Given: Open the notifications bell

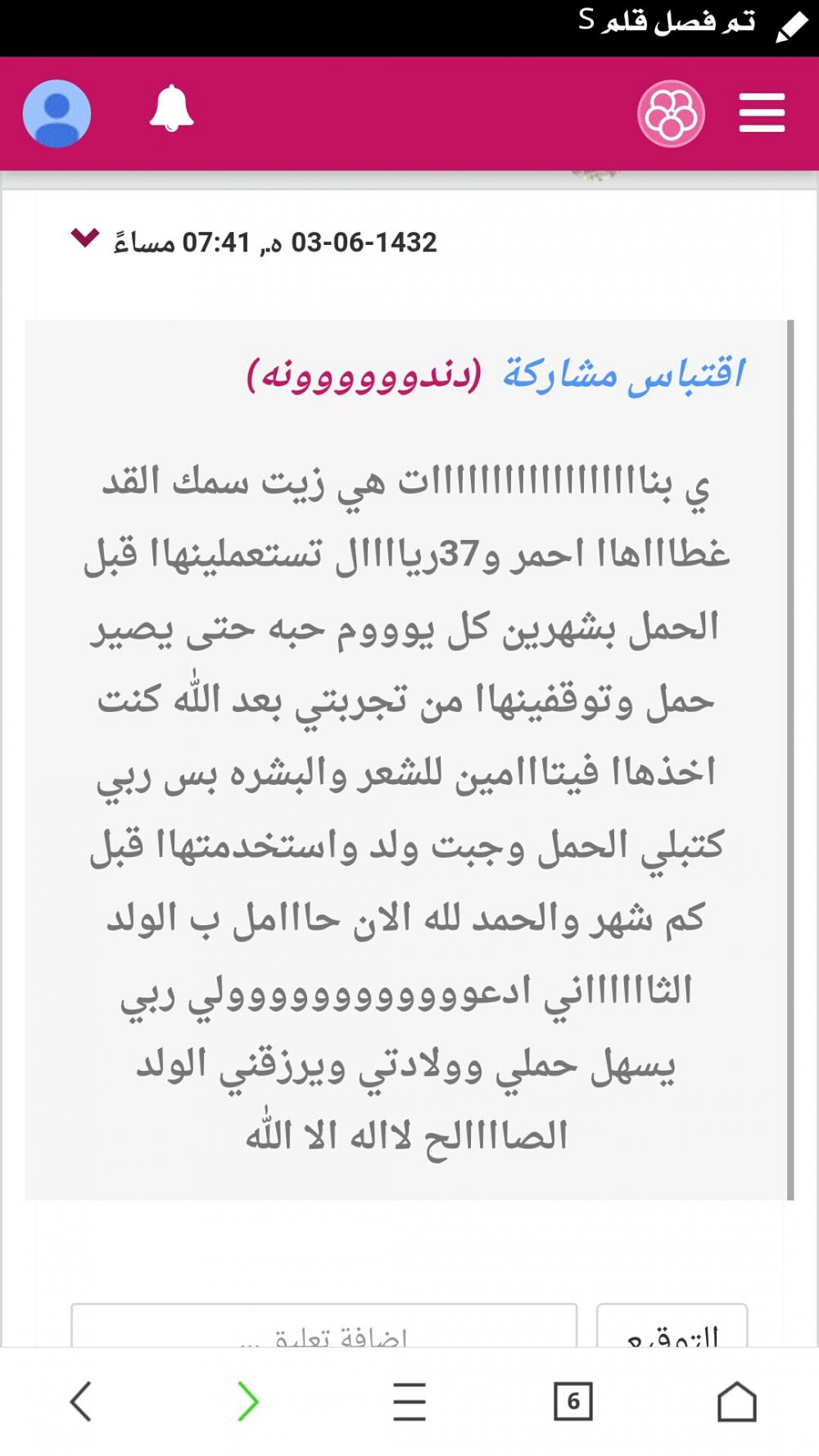Looking at the screenshot, I should (171, 109).
